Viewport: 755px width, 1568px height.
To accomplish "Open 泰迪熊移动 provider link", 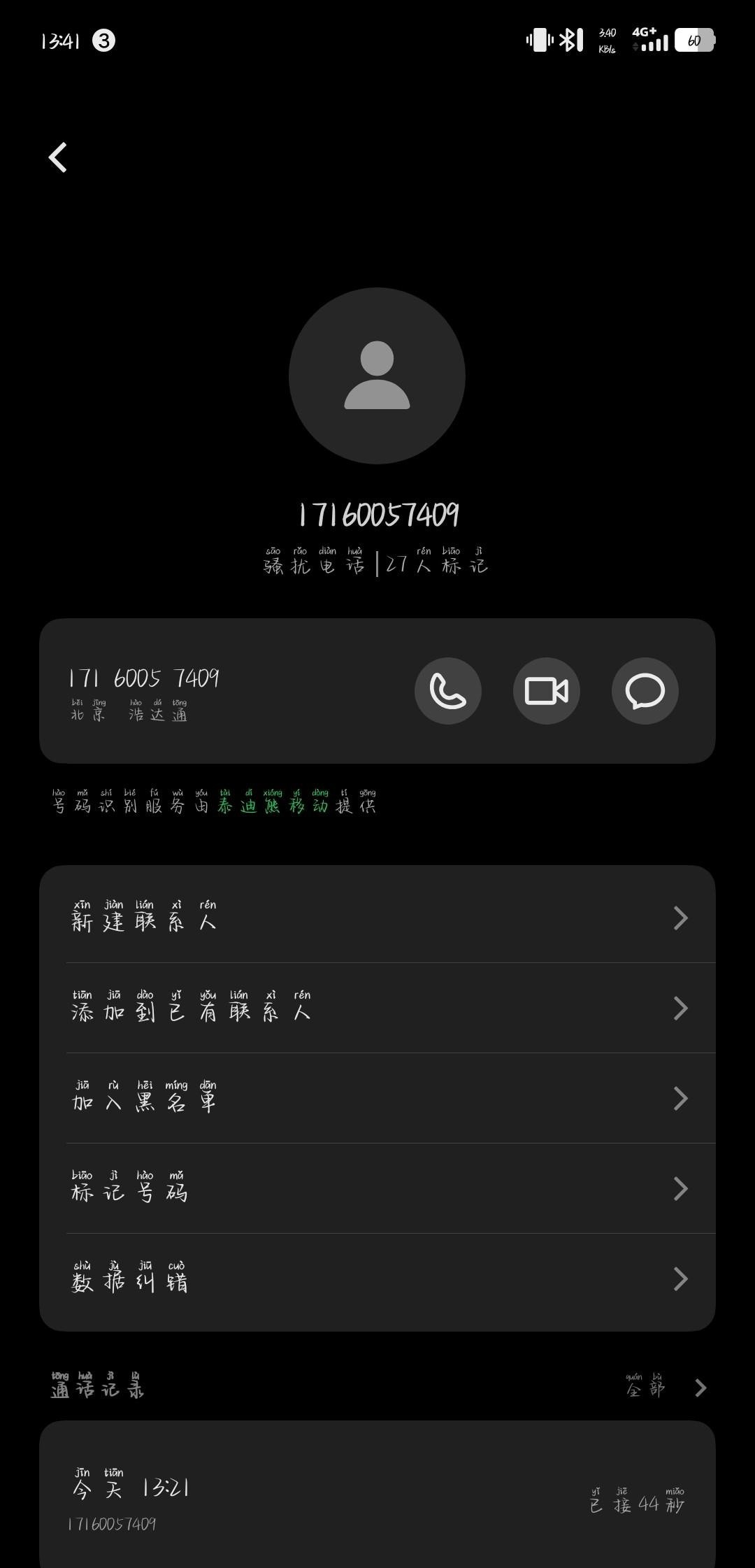I will [x=273, y=805].
